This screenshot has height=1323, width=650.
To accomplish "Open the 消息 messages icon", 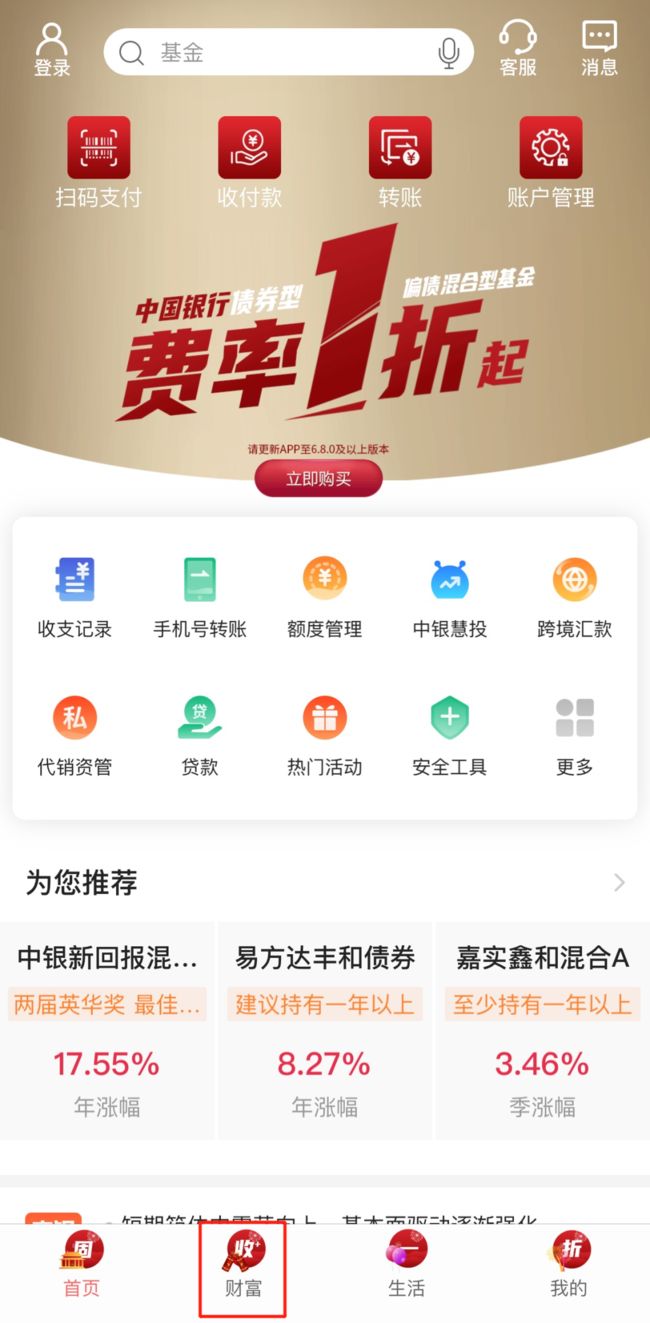I will [x=600, y=49].
